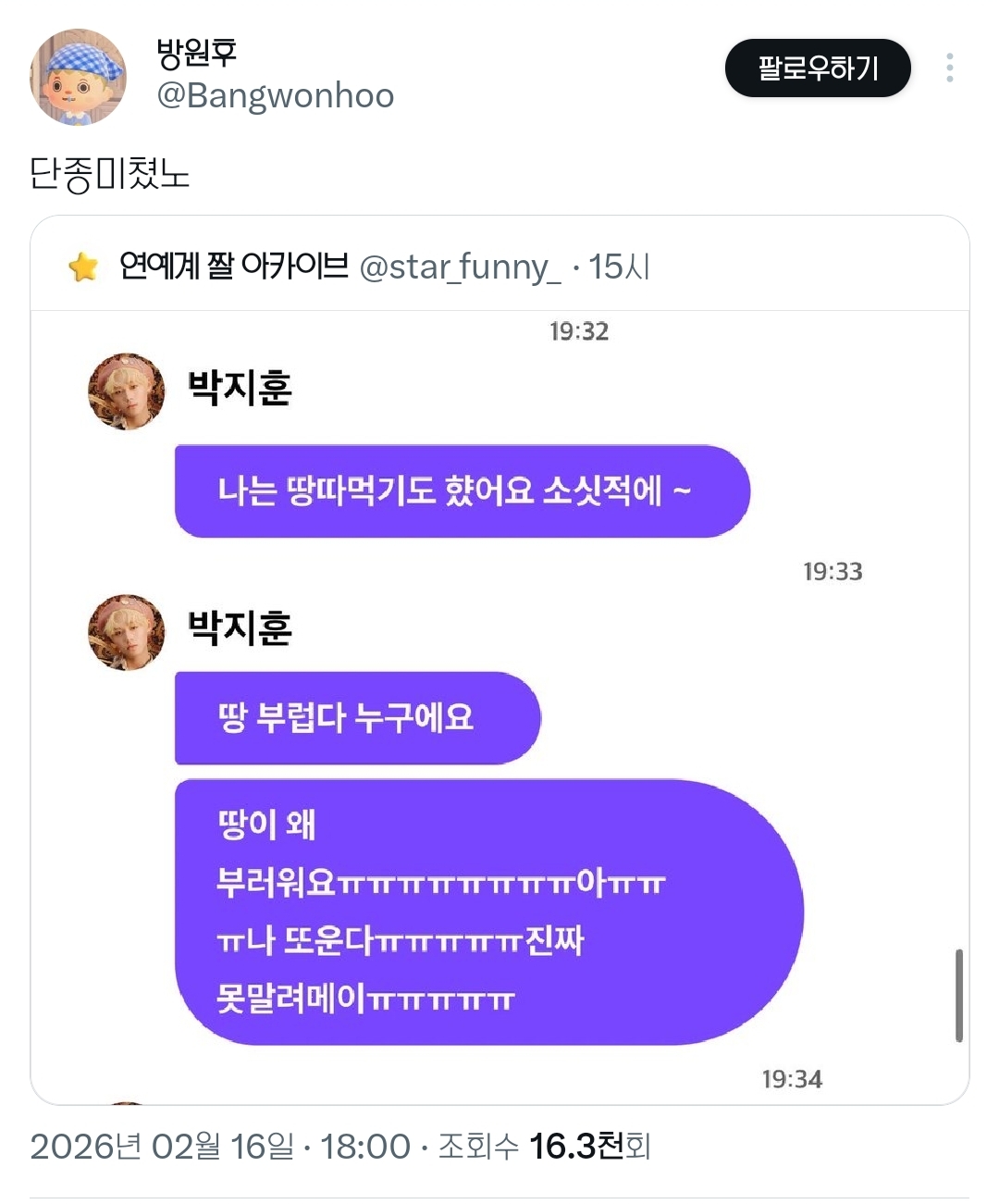
Task: Click the 팔로우하기 follow button
Action: click(818, 68)
